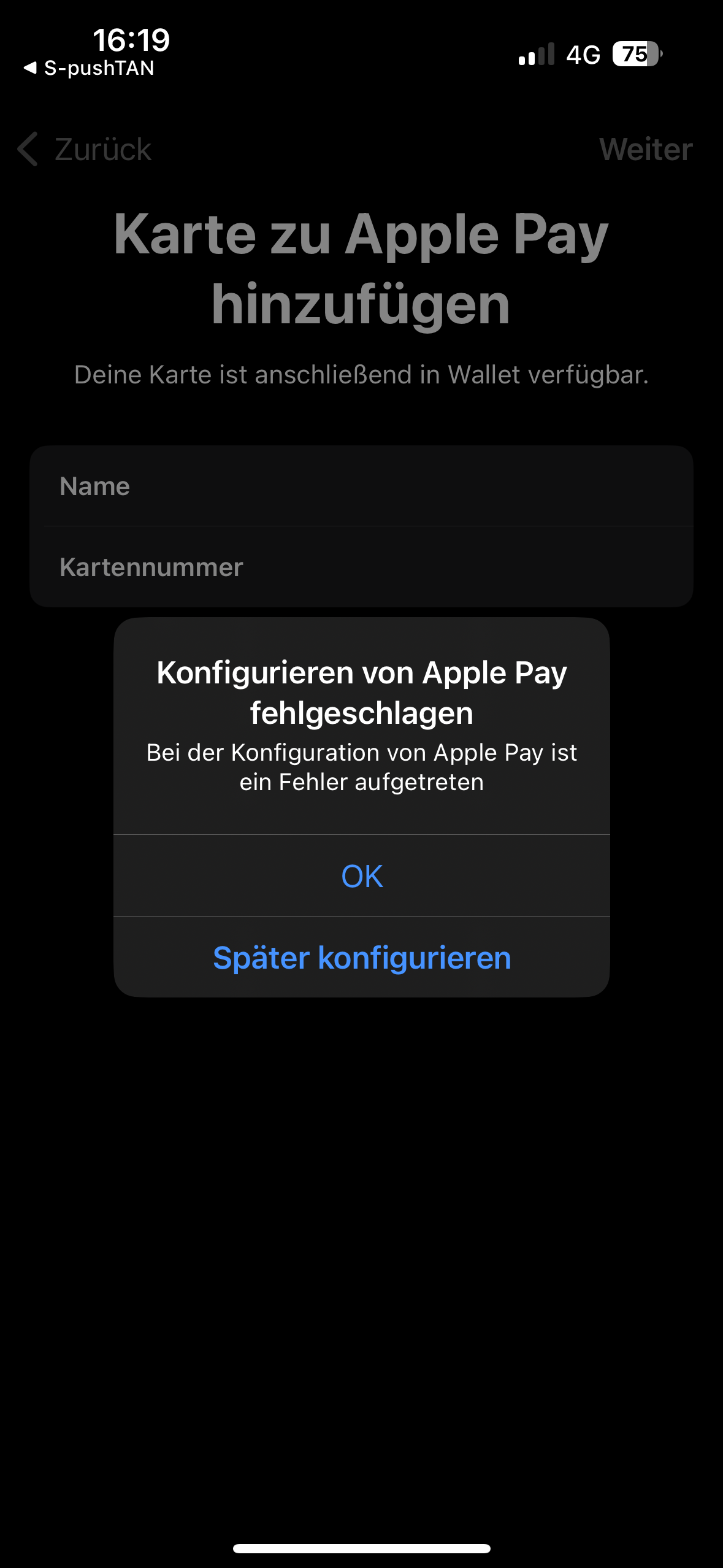Return to S-pushTAN app via status bar

(89, 68)
